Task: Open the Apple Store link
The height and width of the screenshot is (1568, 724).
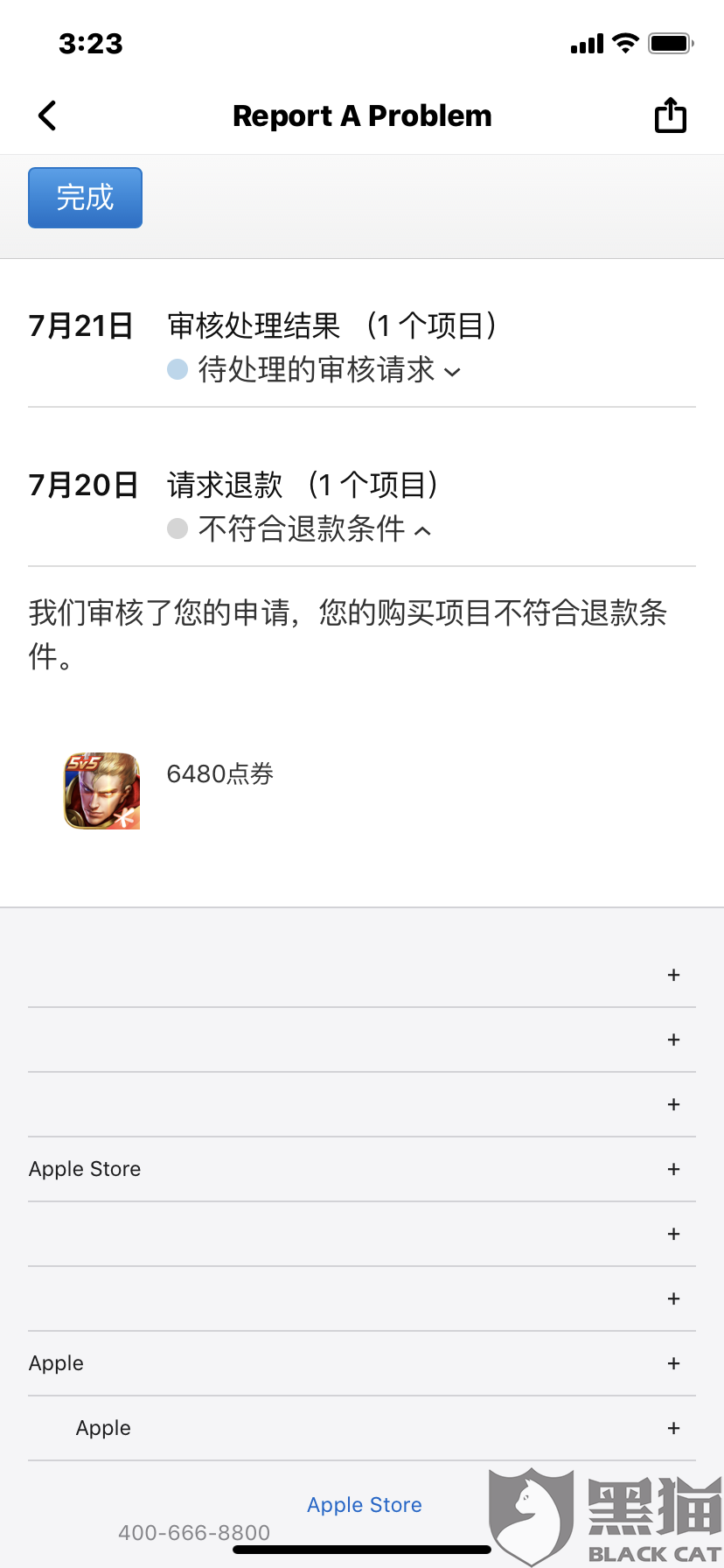Action: (364, 1504)
